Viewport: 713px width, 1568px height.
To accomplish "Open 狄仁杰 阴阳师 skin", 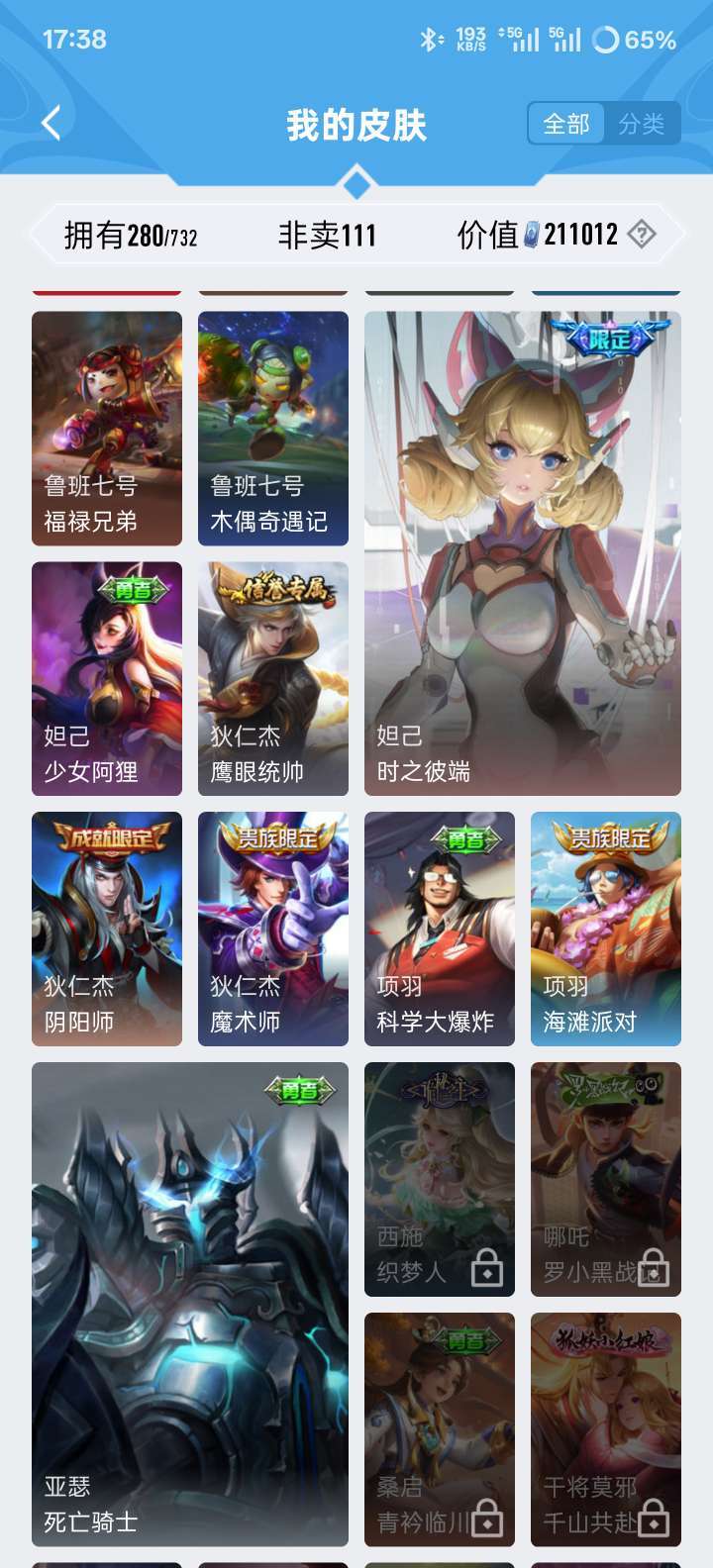I will pos(107,930).
